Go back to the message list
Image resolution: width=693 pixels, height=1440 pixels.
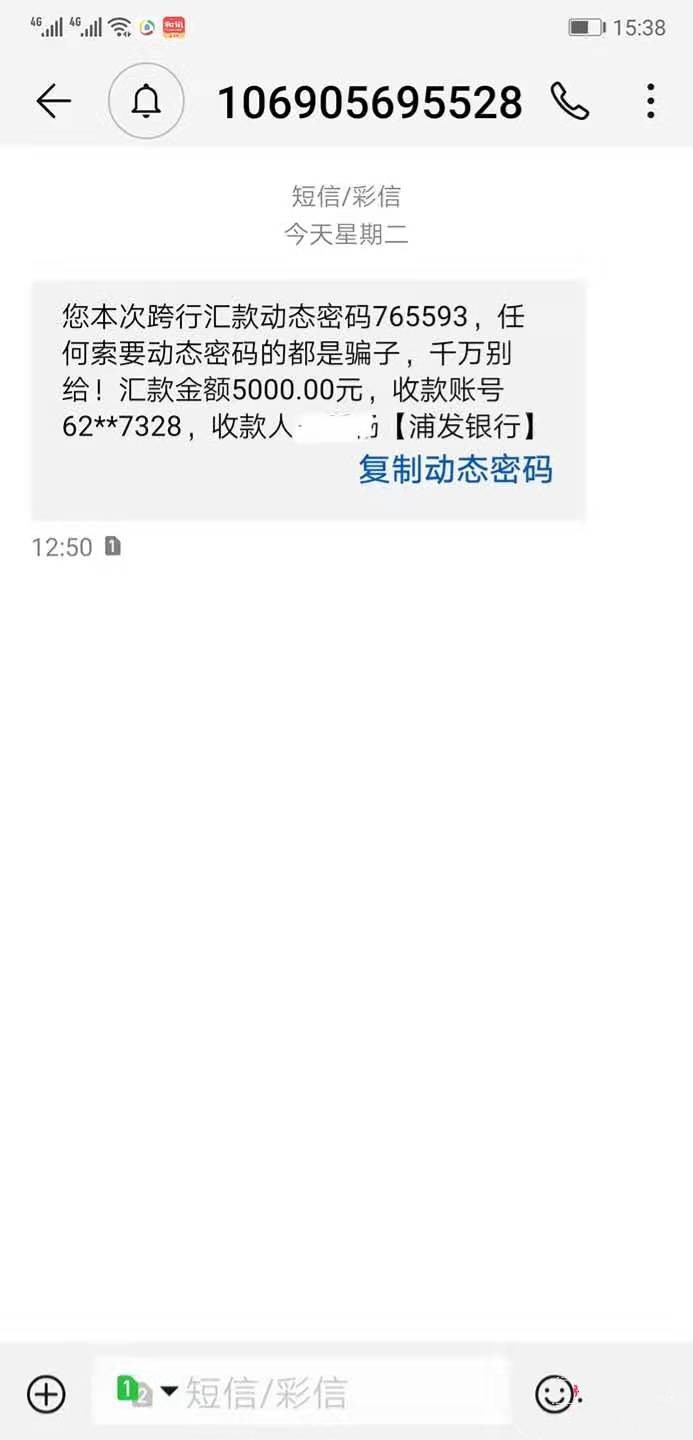[x=53, y=101]
